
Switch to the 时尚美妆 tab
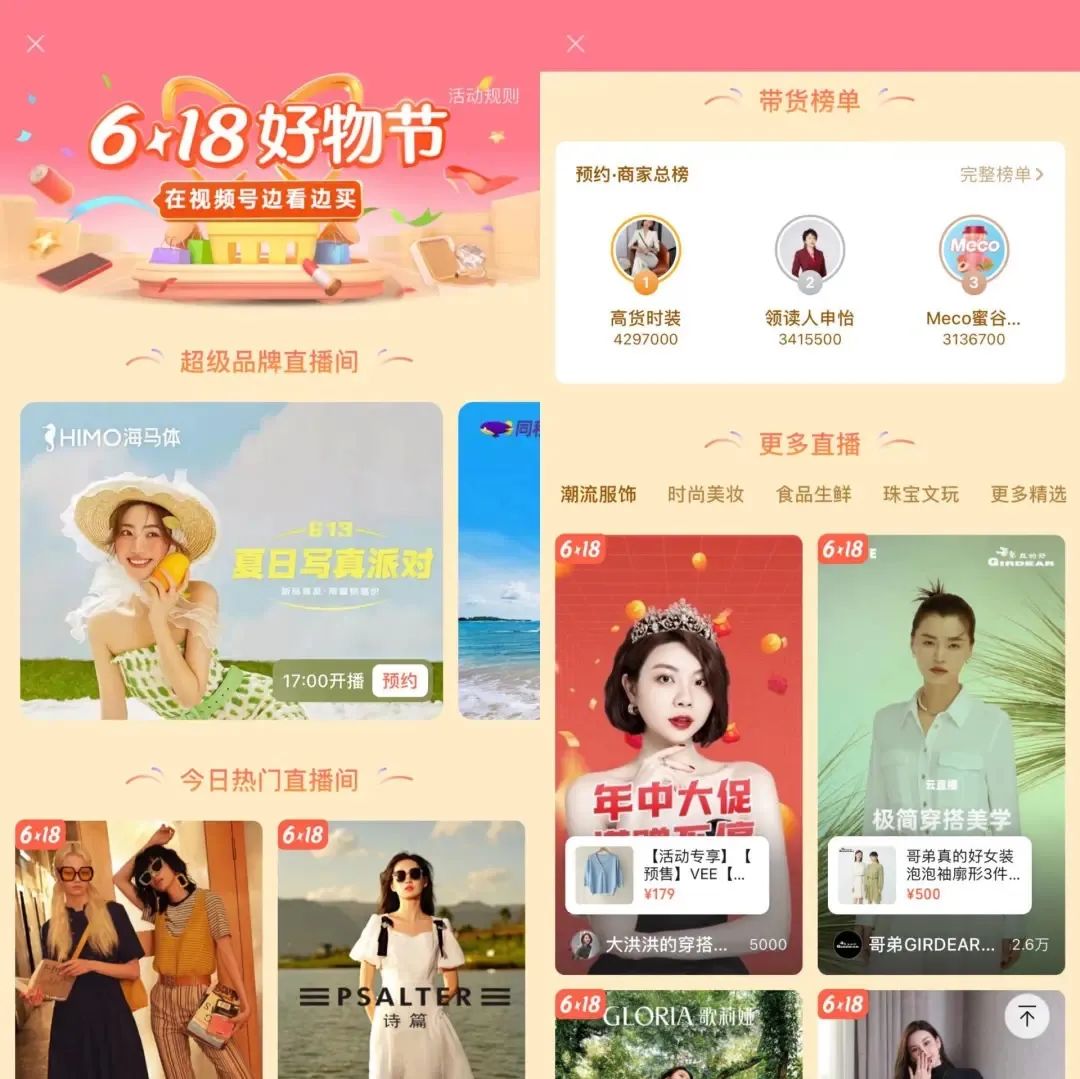point(706,494)
